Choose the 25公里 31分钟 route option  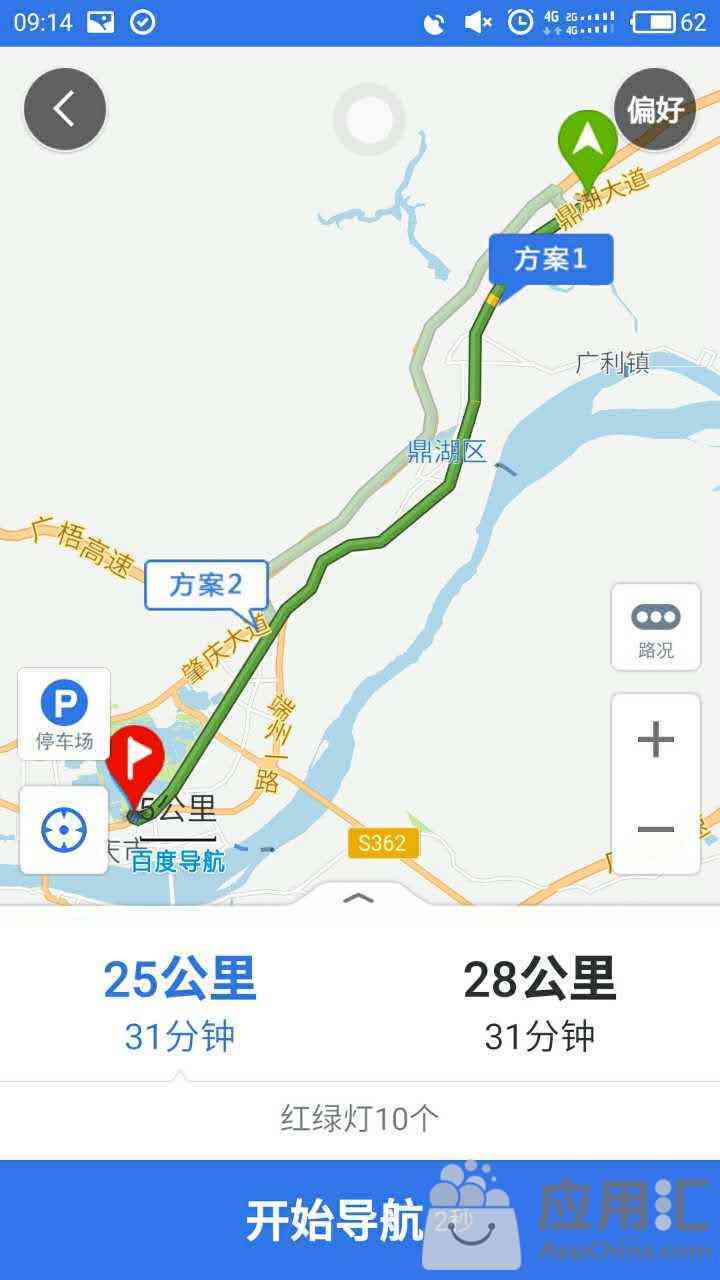click(x=180, y=1003)
